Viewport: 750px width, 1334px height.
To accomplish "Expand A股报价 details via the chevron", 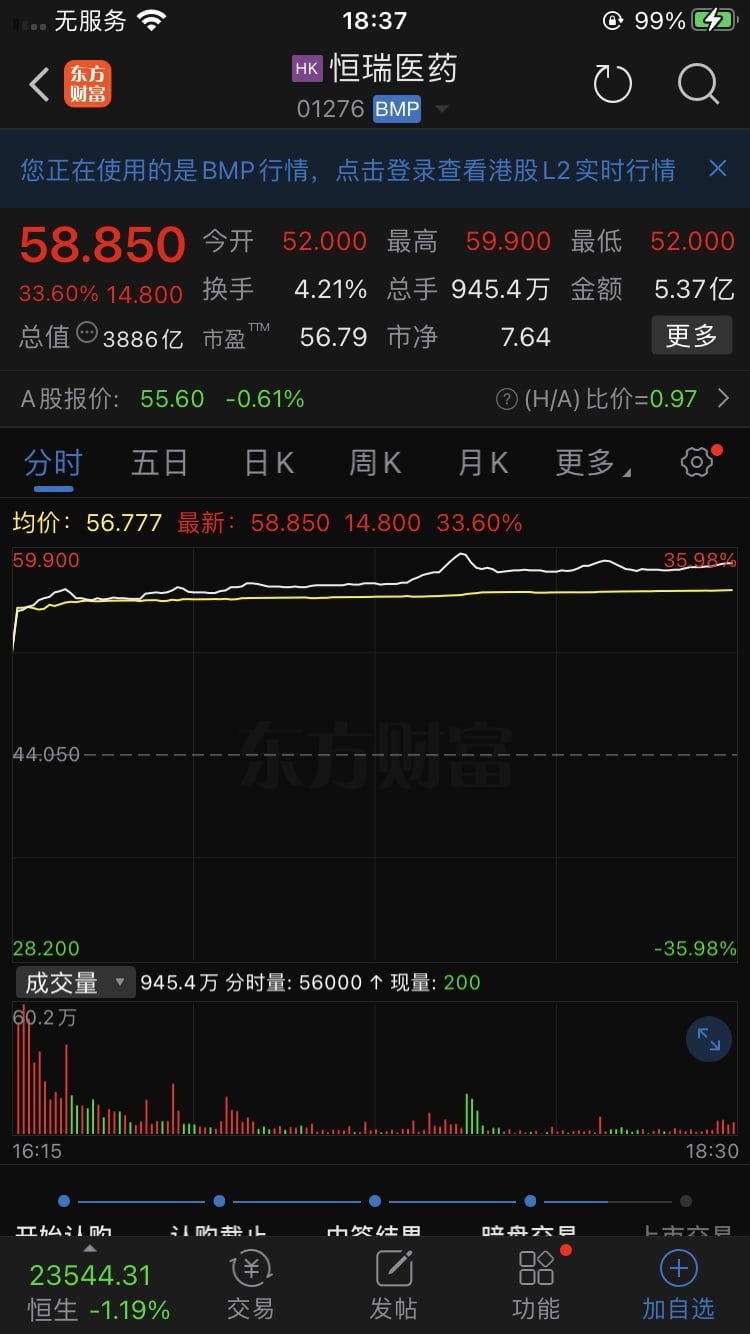I will 723,398.
